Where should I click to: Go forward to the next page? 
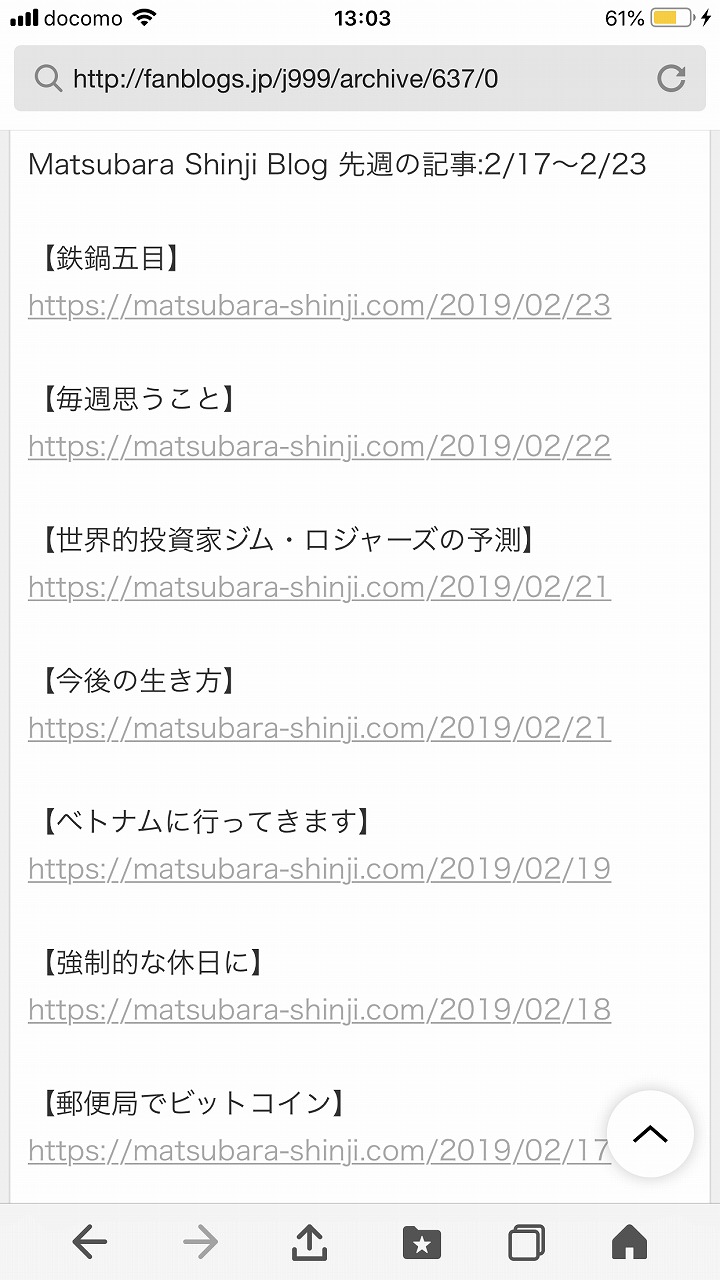click(201, 1243)
